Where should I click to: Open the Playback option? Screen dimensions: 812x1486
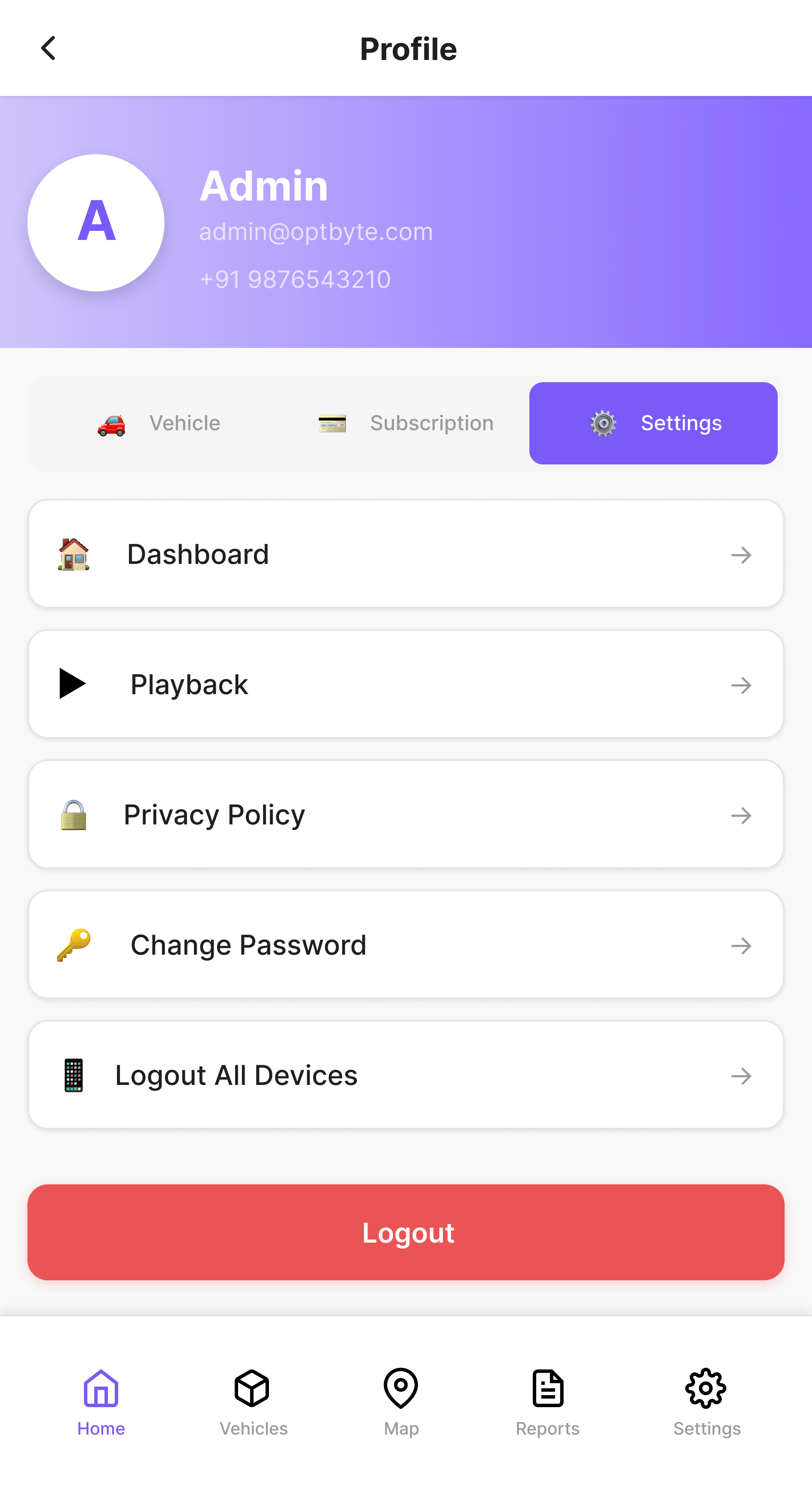[x=406, y=684]
